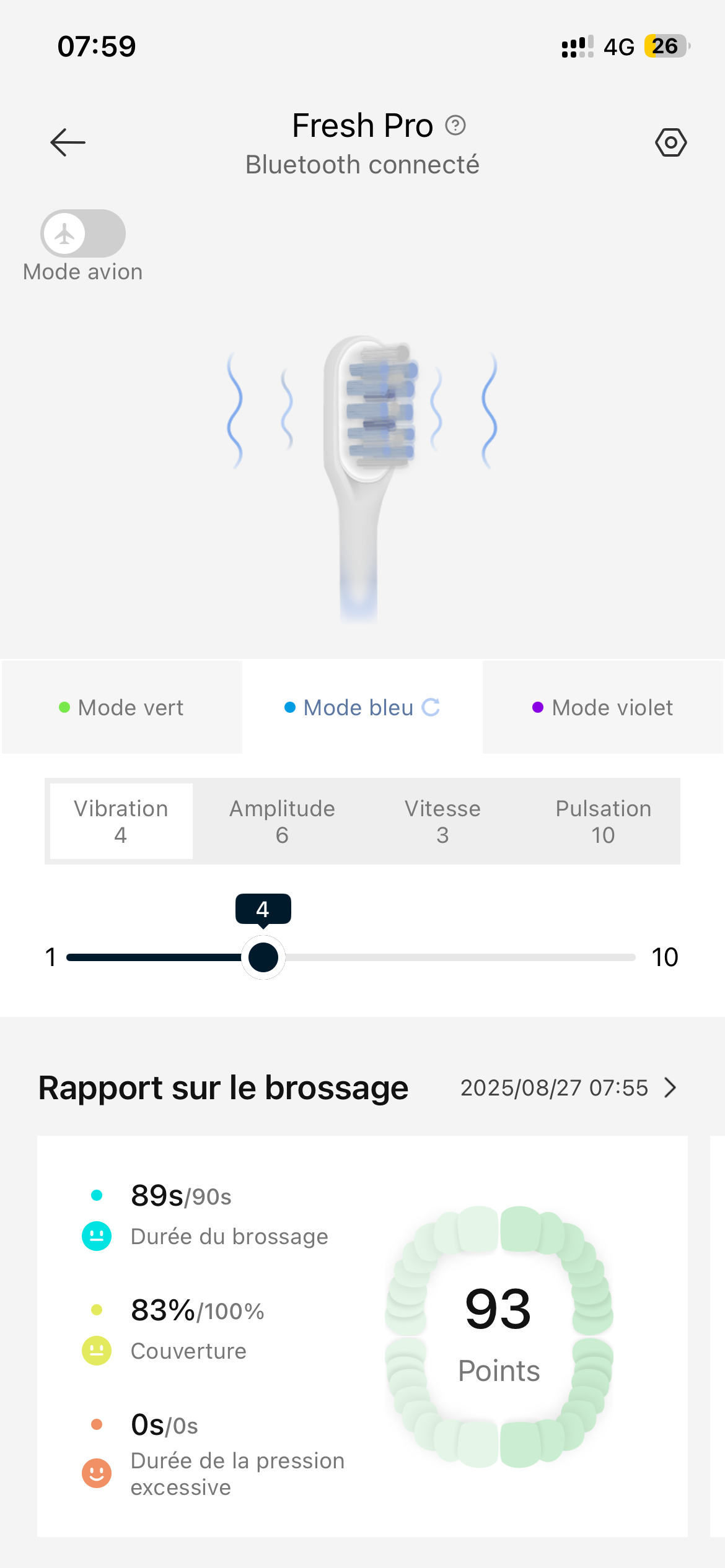Image resolution: width=725 pixels, height=1568 pixels.
Task: Switch to Mode violet
Action: coord(602,707)
